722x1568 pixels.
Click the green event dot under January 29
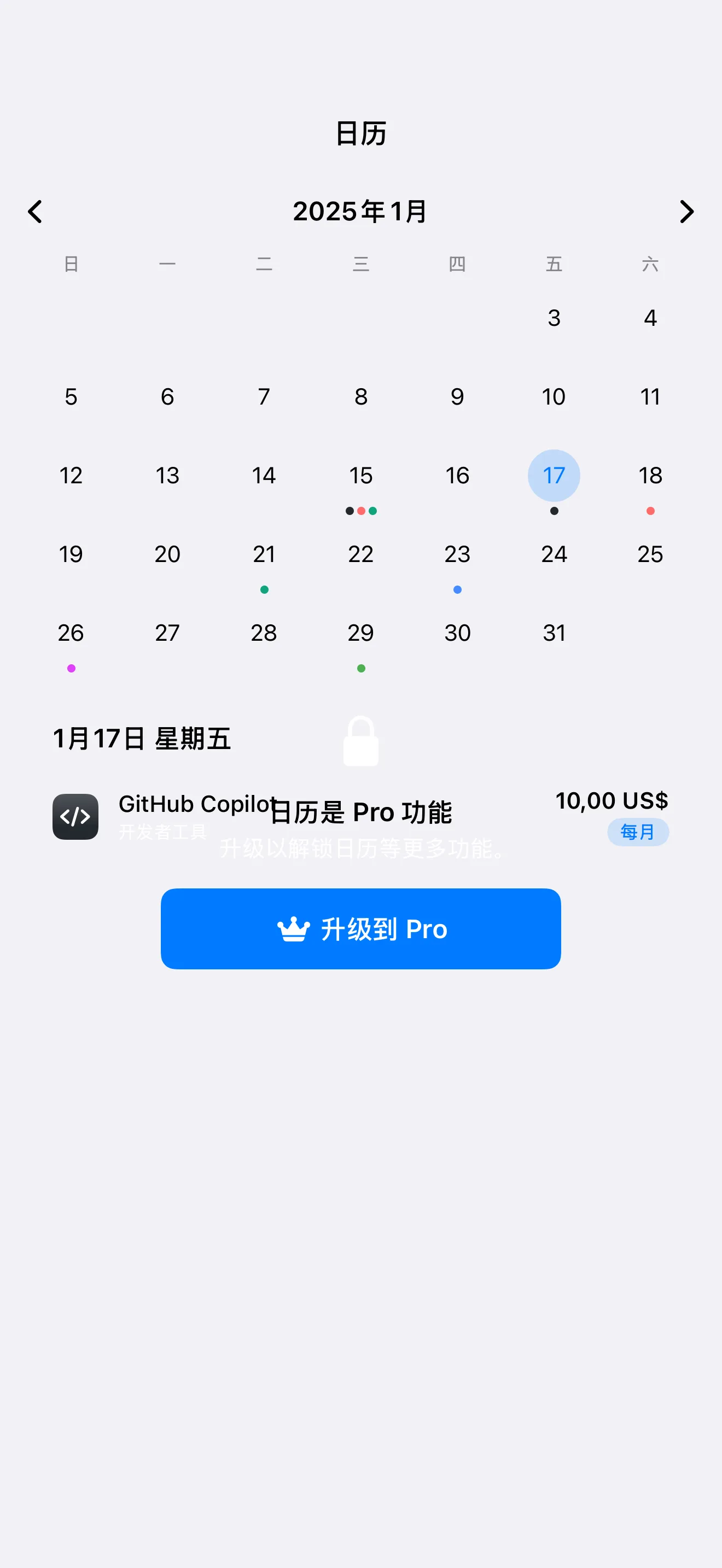coord(361,668)
